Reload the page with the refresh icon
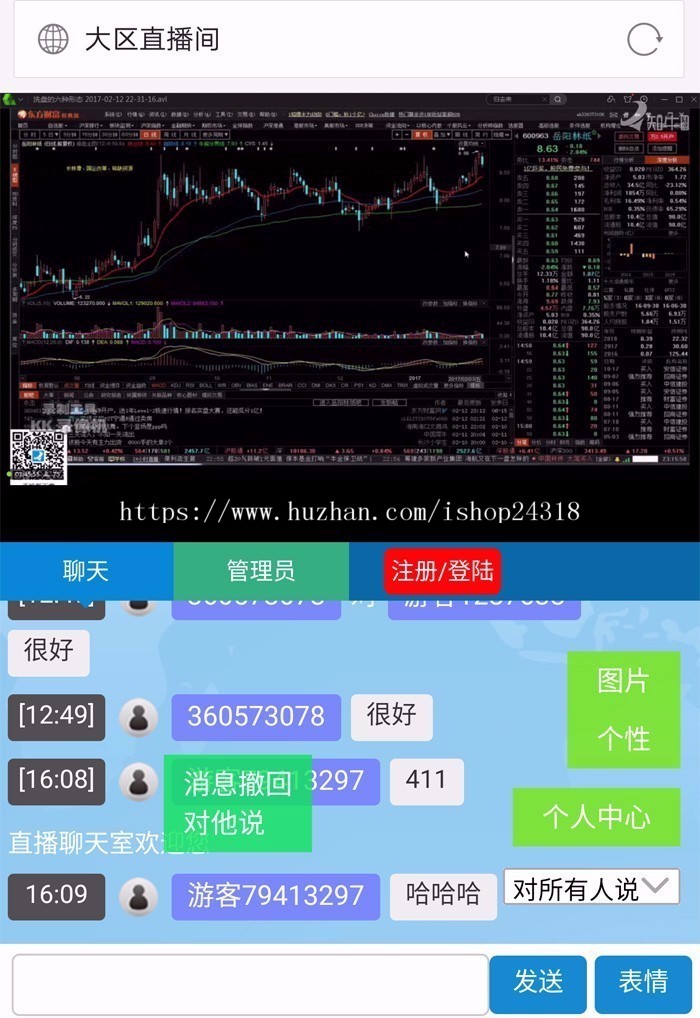 (x=644, y=40)
